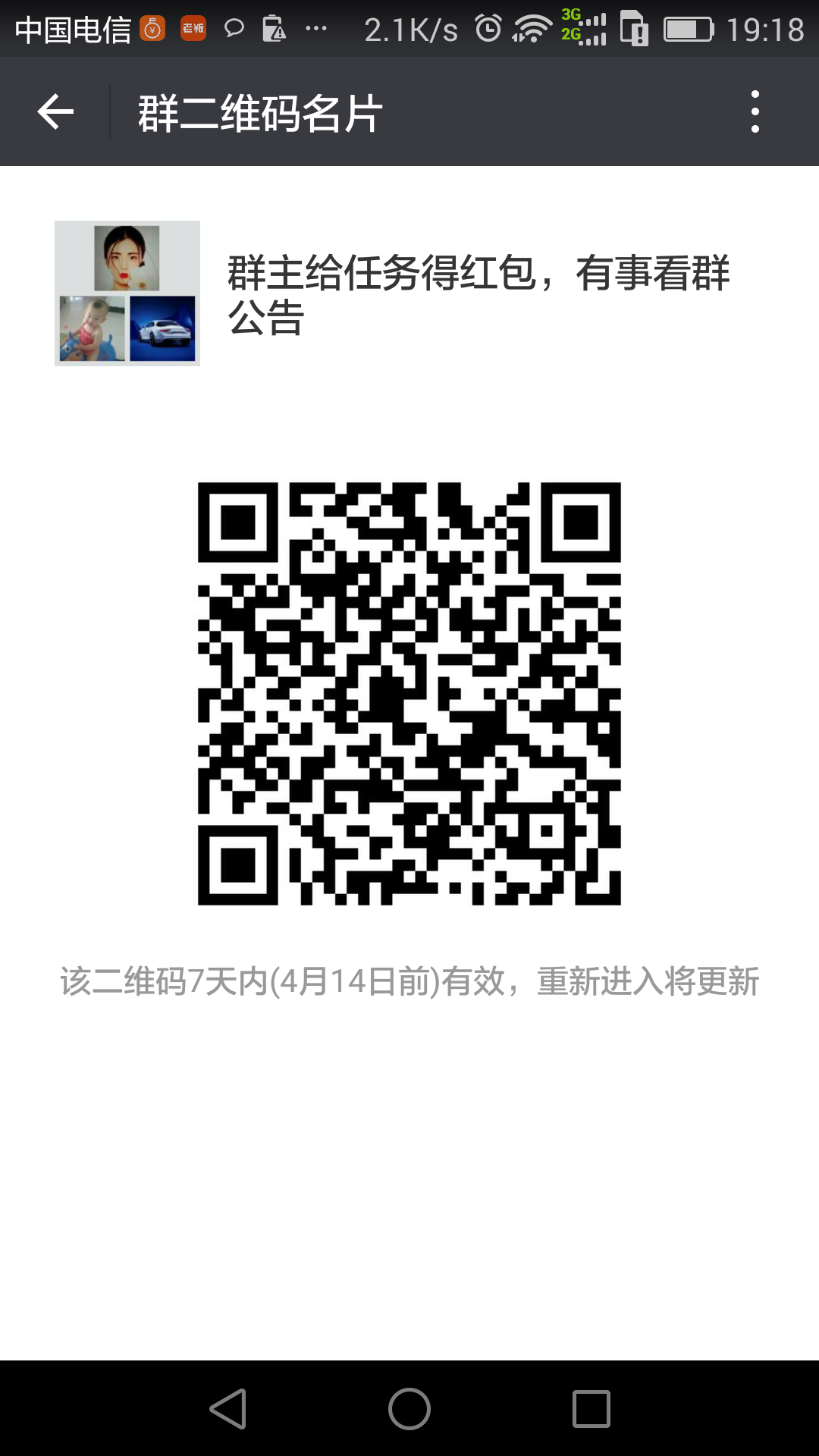Open the three-dot overflow menu
Viewport: 819px width, 1456px height.
tap(755, 112)
